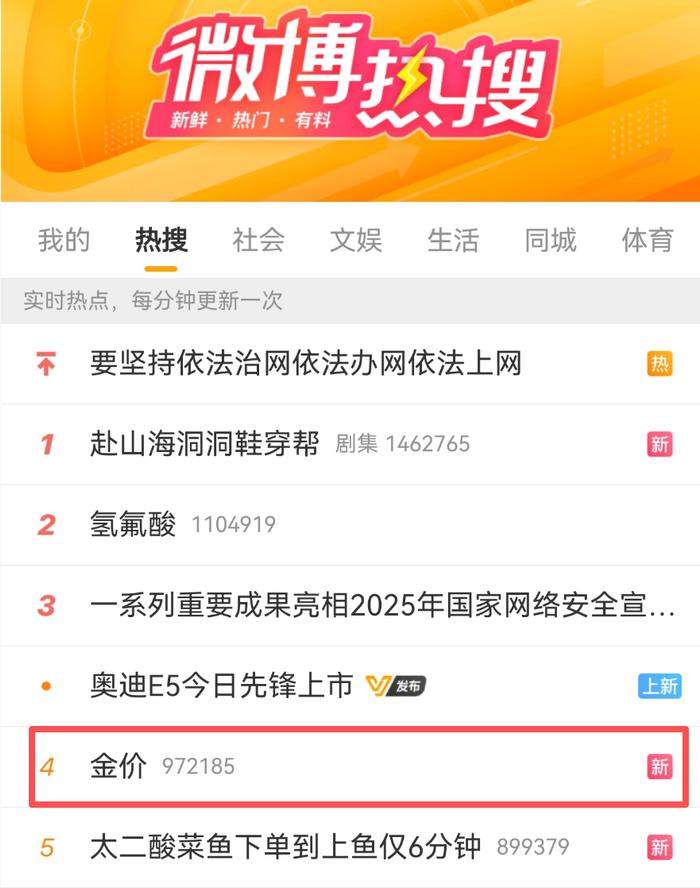Image resolution: width=700 pixels, height=888 pixels.
Task: Switch to the 体育 tab
Action: click(x=647, y=240)
